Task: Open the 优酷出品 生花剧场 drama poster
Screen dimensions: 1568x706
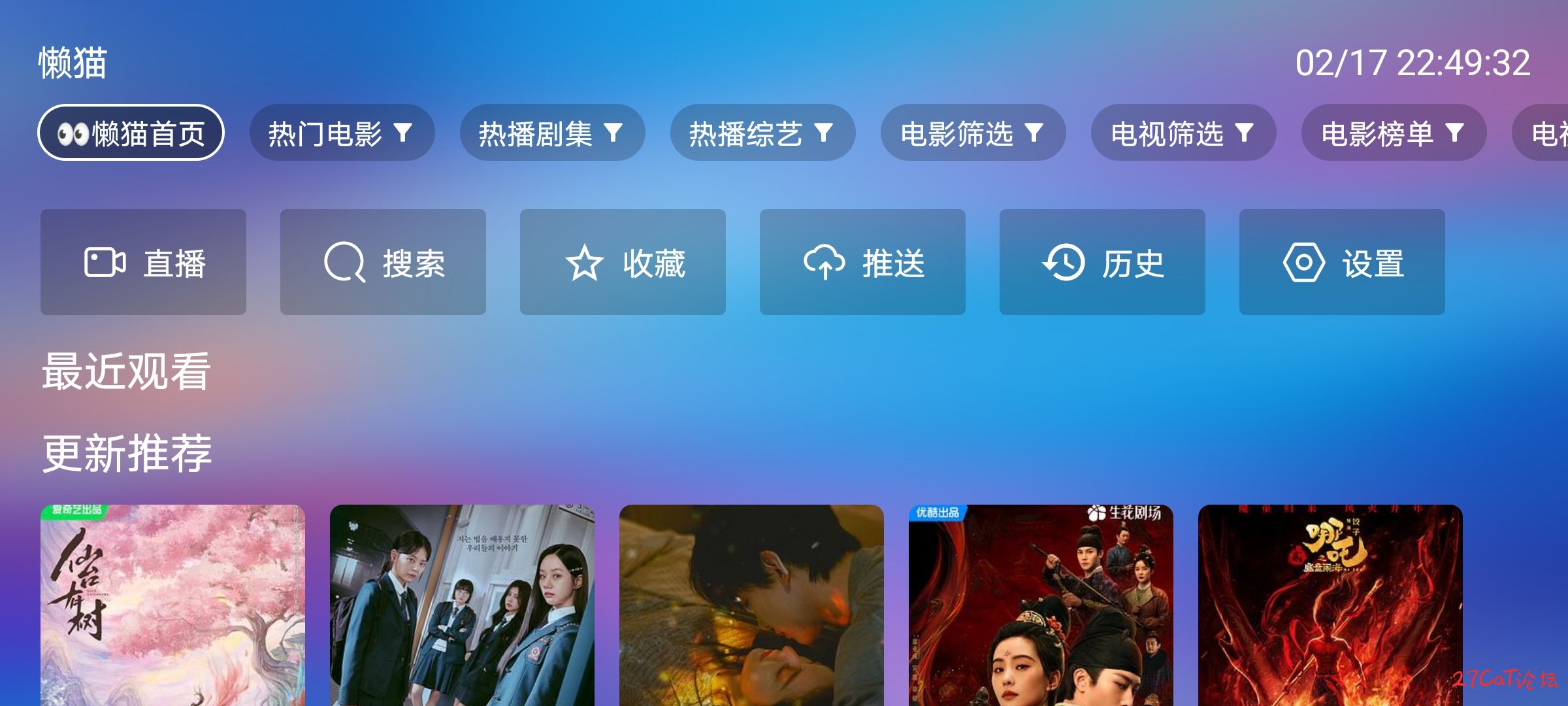Action: 1041,605
